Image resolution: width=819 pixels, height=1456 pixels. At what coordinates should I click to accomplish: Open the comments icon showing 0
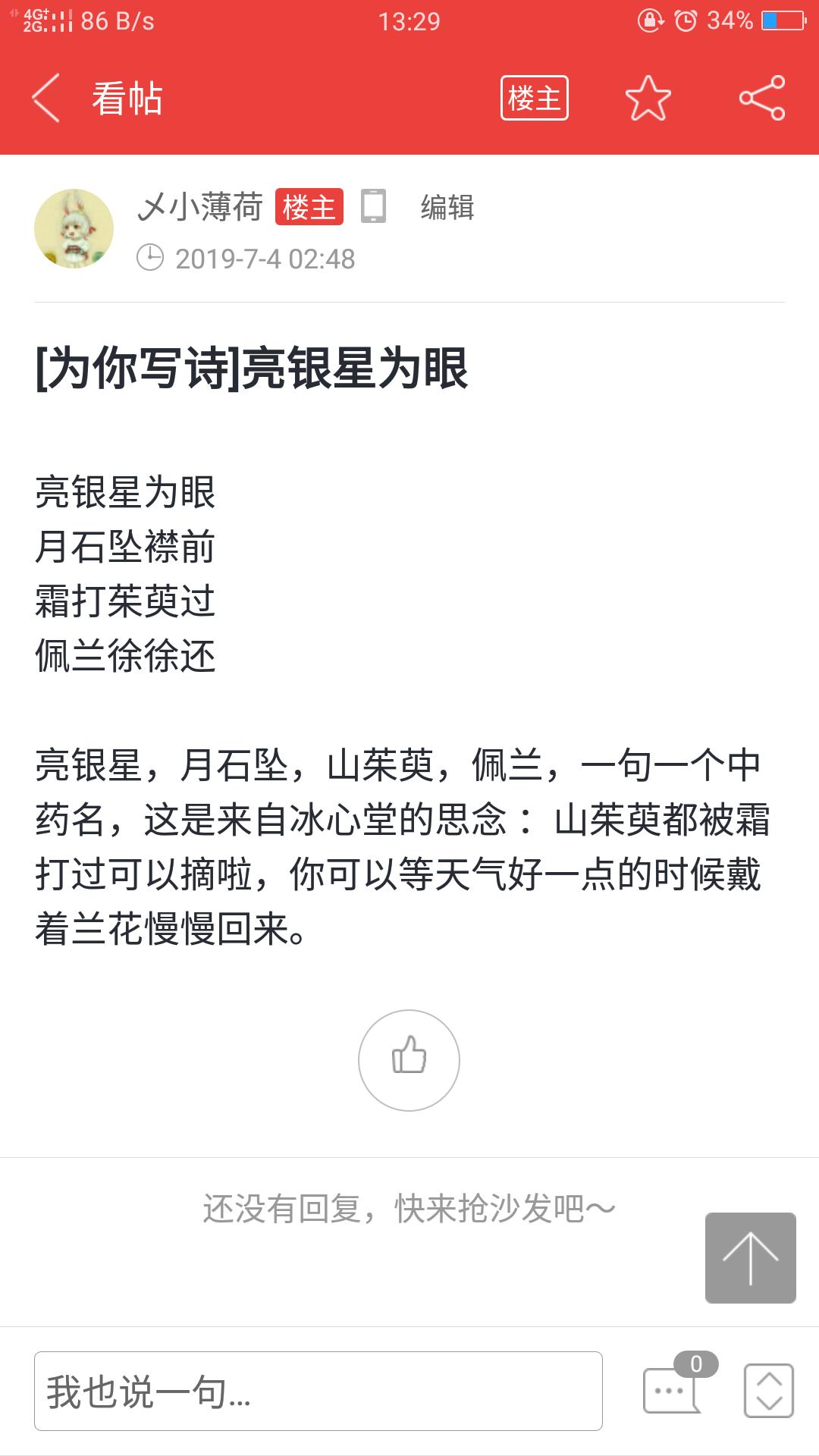pos(678,1385)
